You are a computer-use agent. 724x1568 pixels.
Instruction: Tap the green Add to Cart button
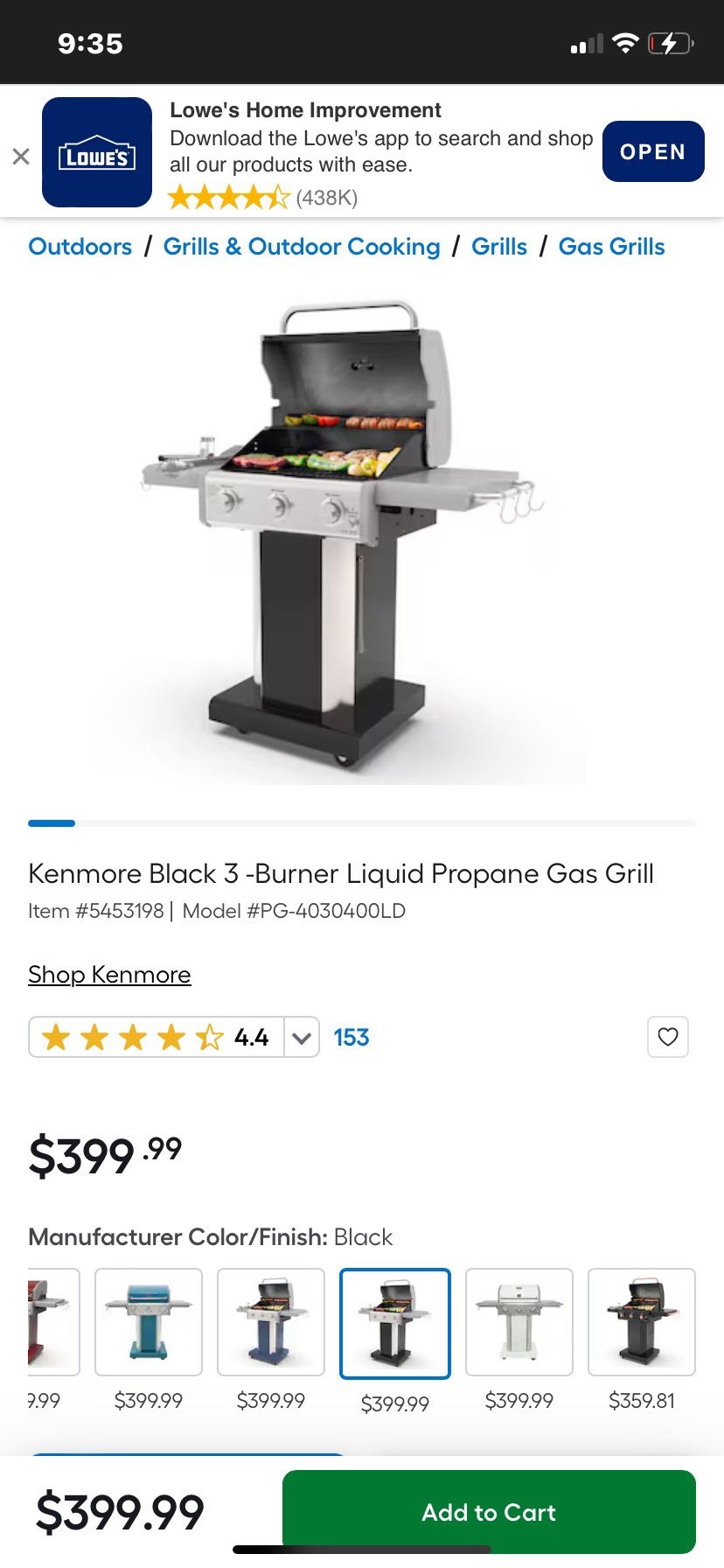(x=488, y=1512)
